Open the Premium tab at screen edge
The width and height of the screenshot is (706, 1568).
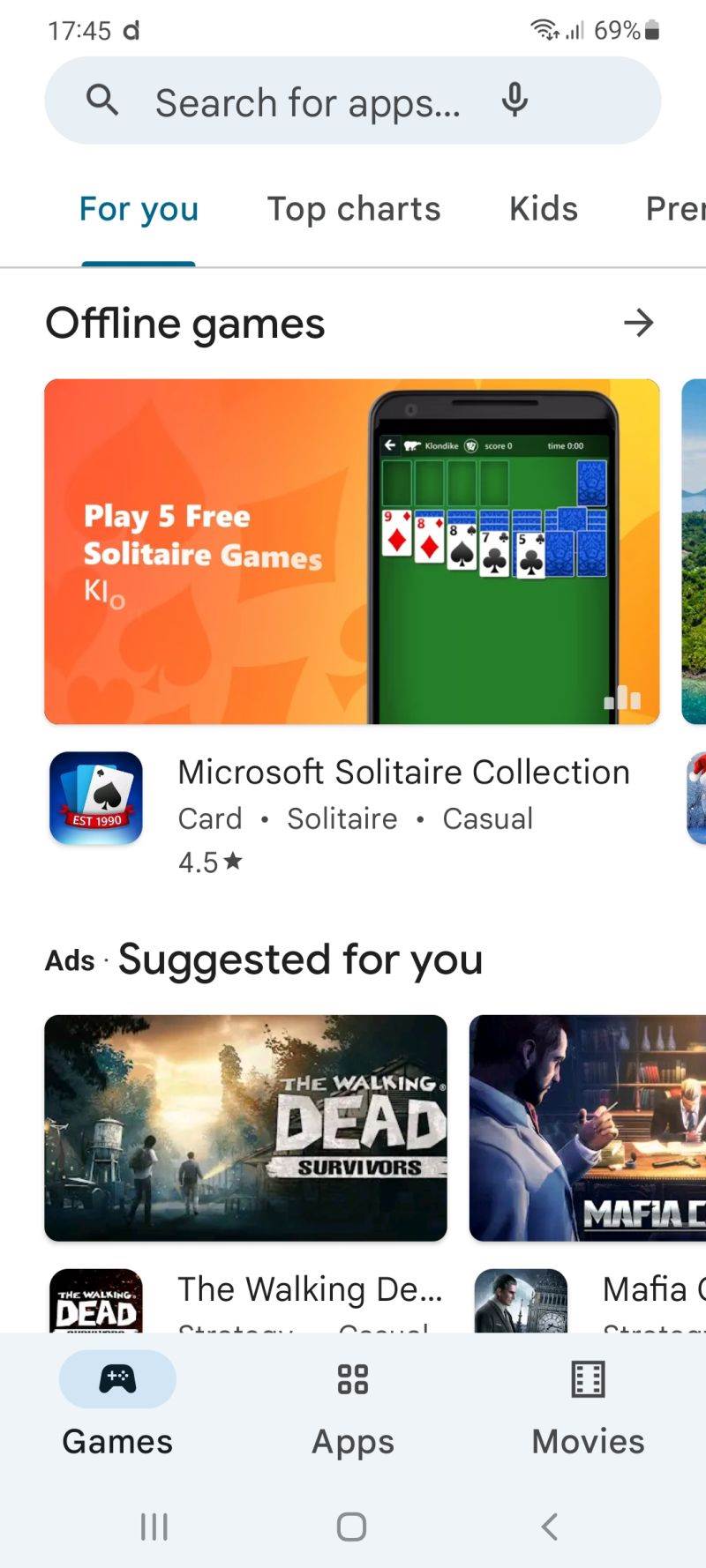click(x=680, y=209)
